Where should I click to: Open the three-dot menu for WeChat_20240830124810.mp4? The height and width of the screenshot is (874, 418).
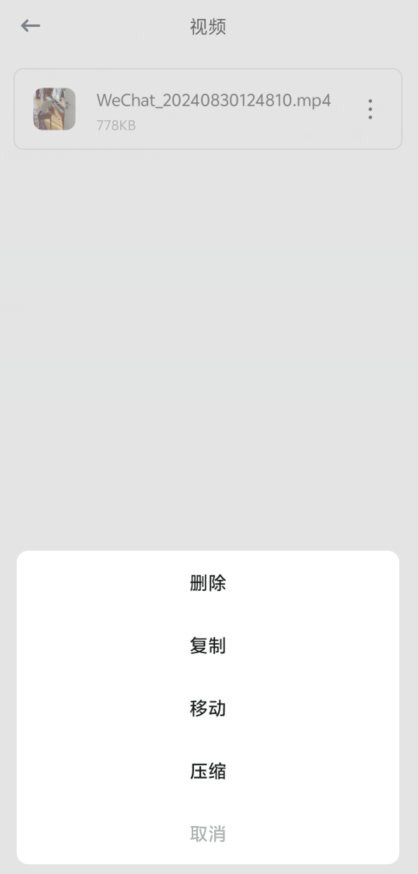[370, 109]
